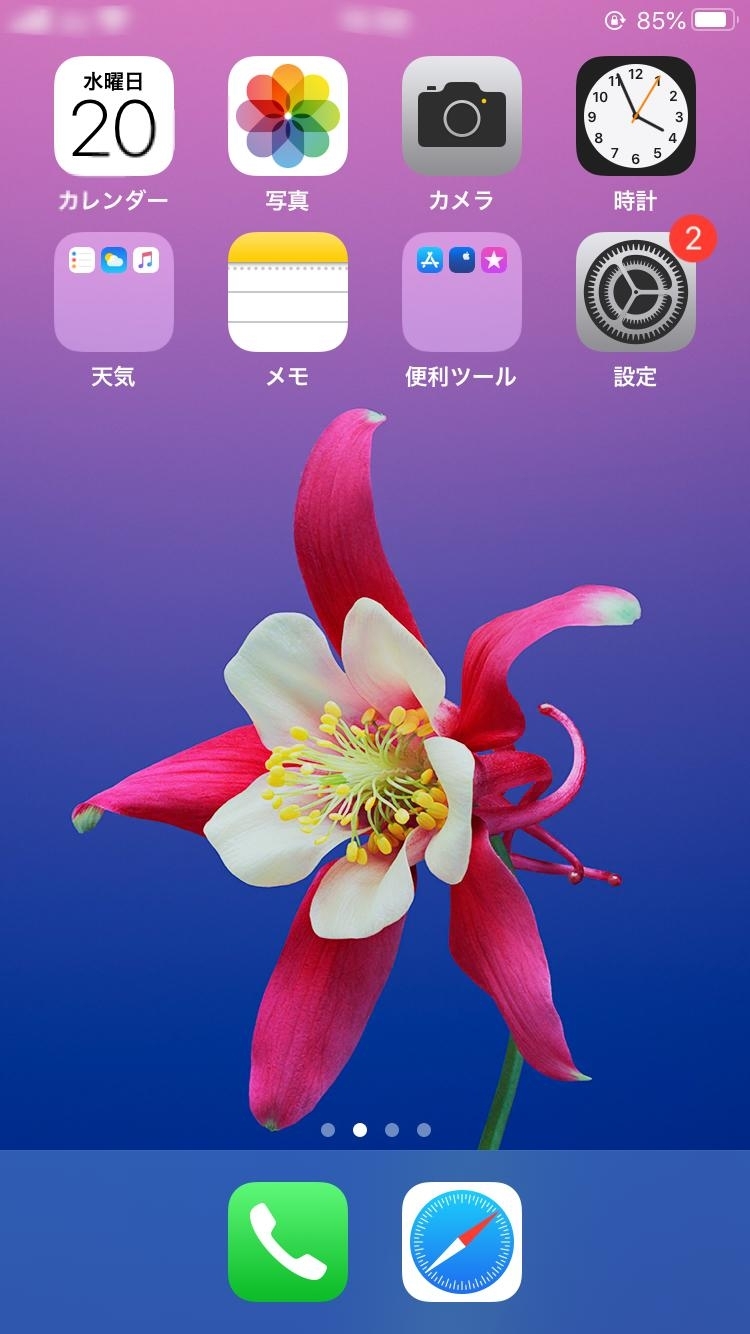Launch the 写真 photos app
Screen dimensions: 750x1334
288,116
